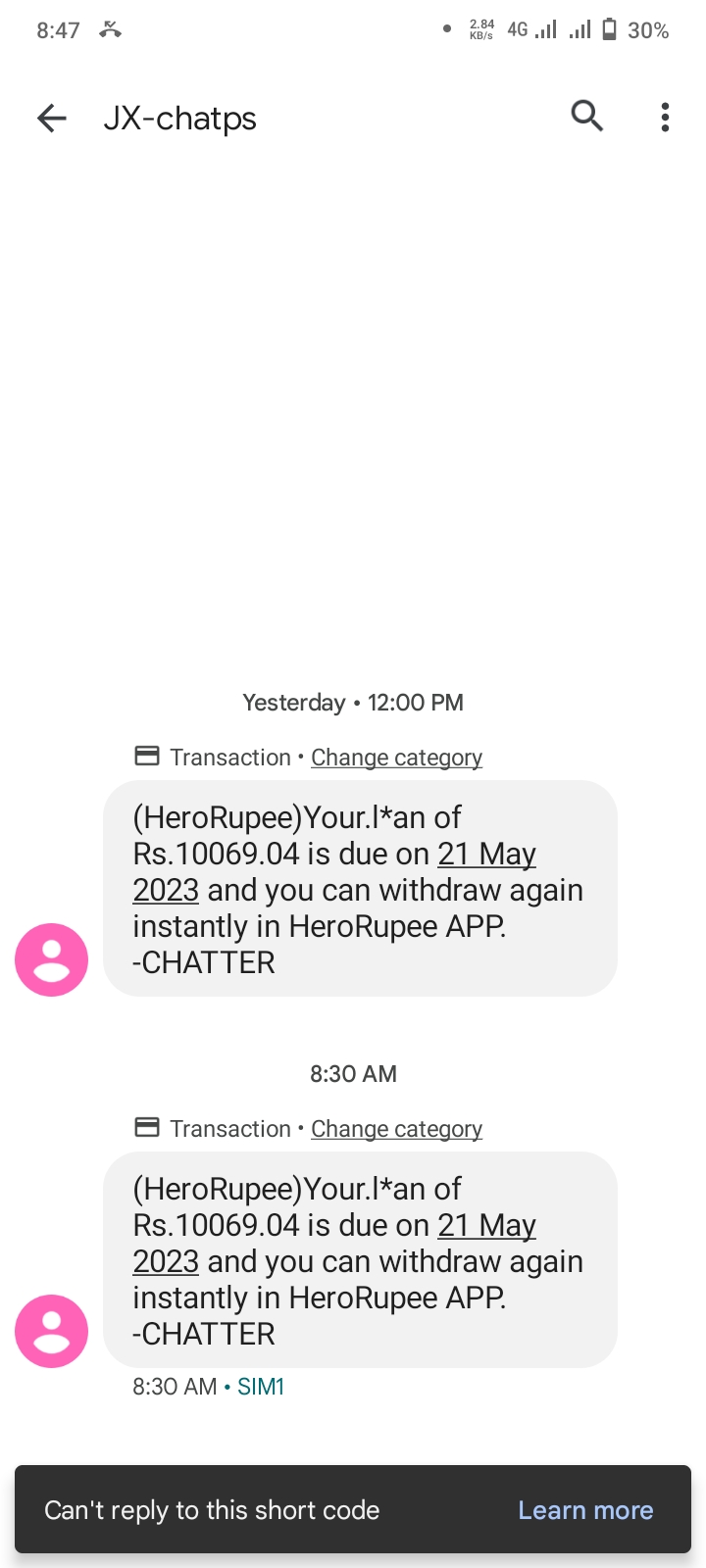Open the 21 May 2023 date in yesterday's message
The width and height of the screenshot is (706, 1568).
[x=486, y=855]
